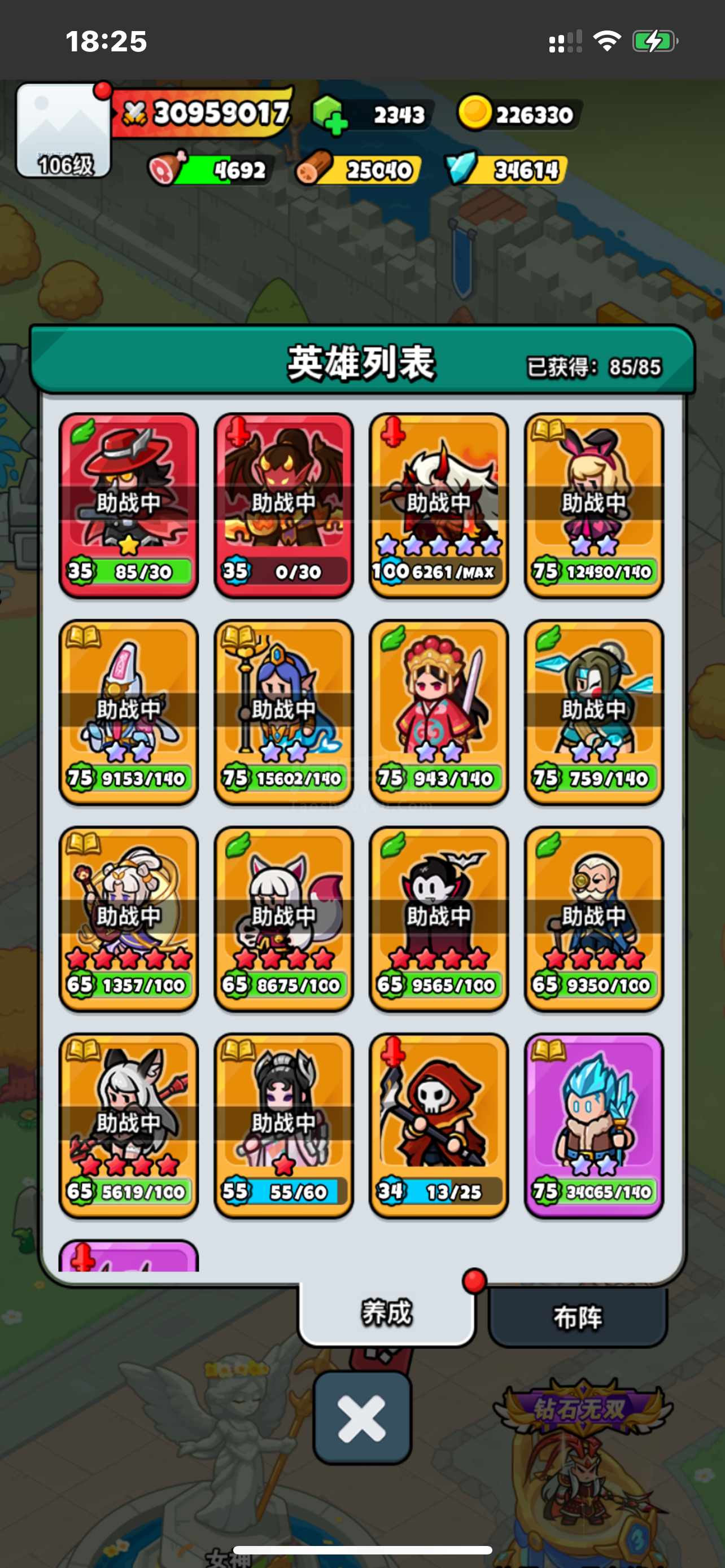This screenshot has width=725, height=1568.
Task: Close the hero list panel
Action: (362, 1417)
